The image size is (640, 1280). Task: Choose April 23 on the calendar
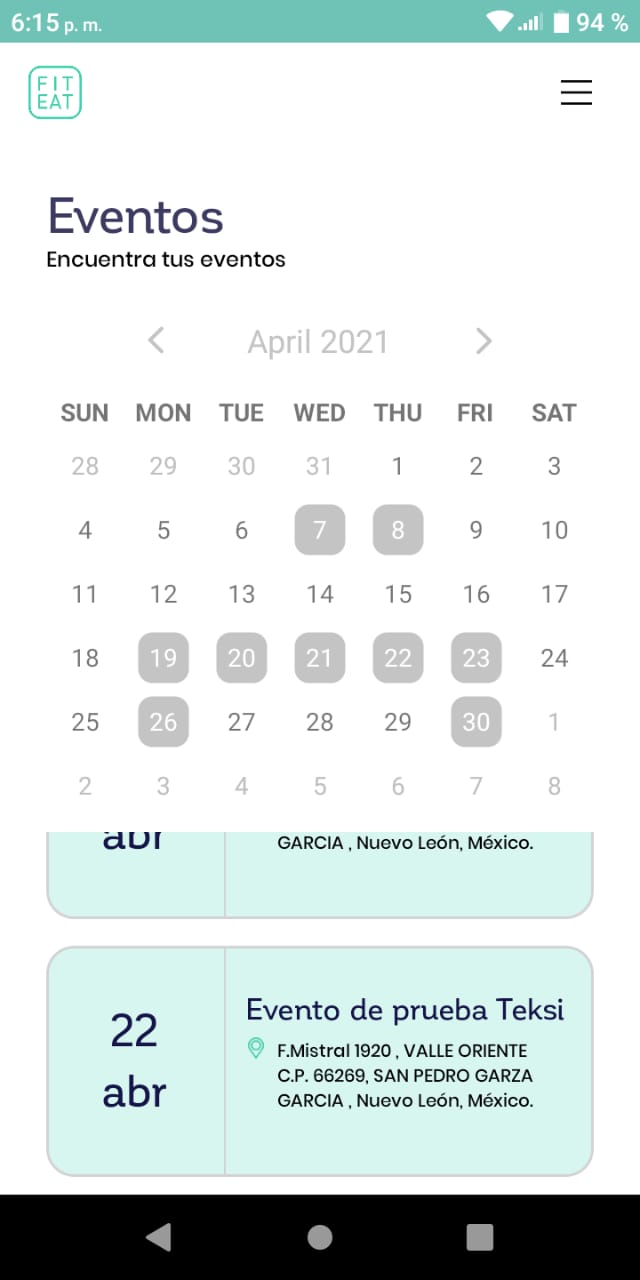476,658
